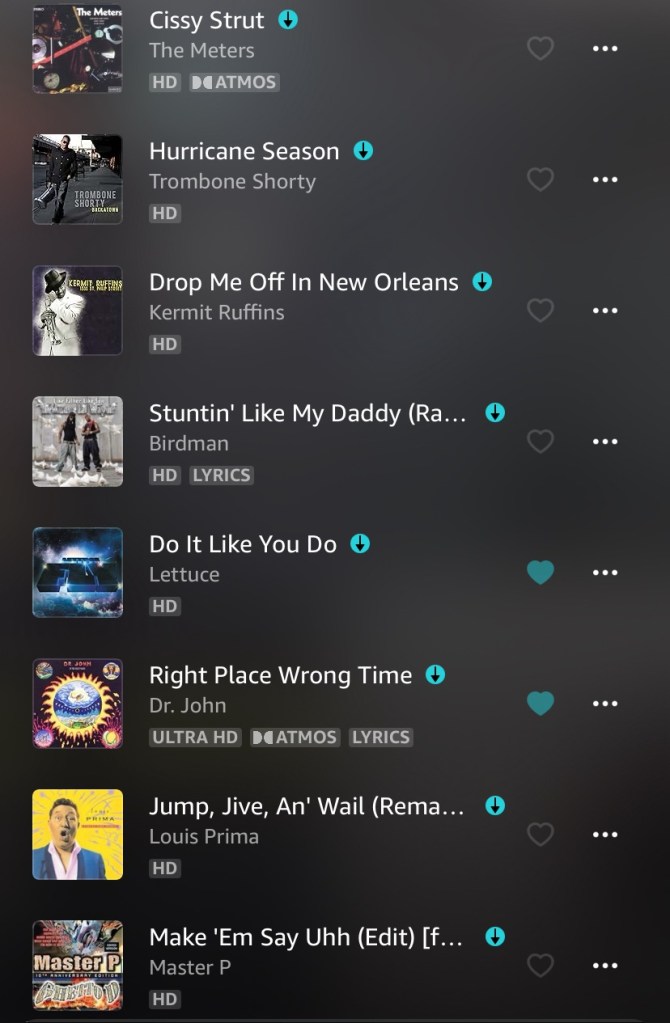The image size is (670, 1023).
Task: Tap the heart next to Hurricane Season
Action: tap(540, 179)
